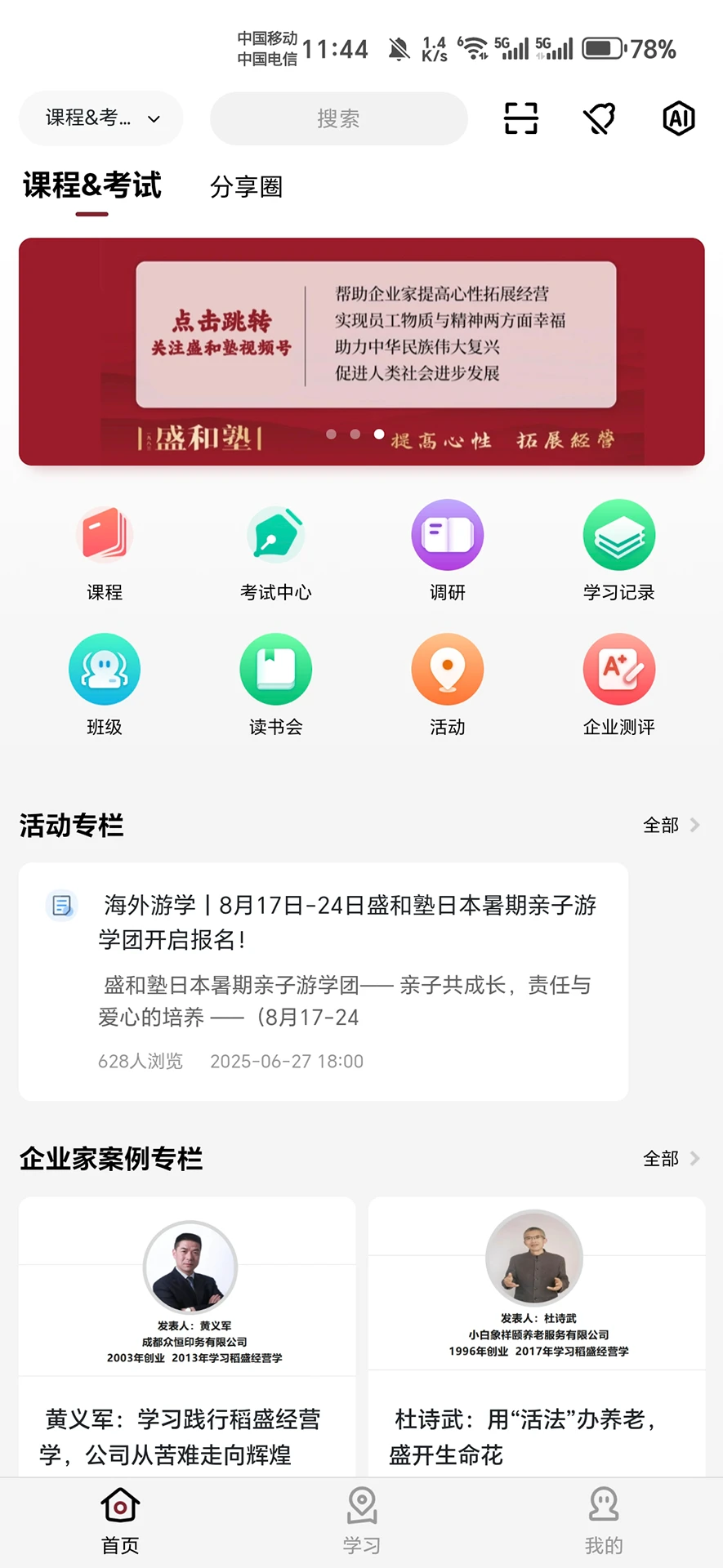Open the 活动 (Activities) icon
This screenshot has width=723, height=1568.
(x=447, y=686)
